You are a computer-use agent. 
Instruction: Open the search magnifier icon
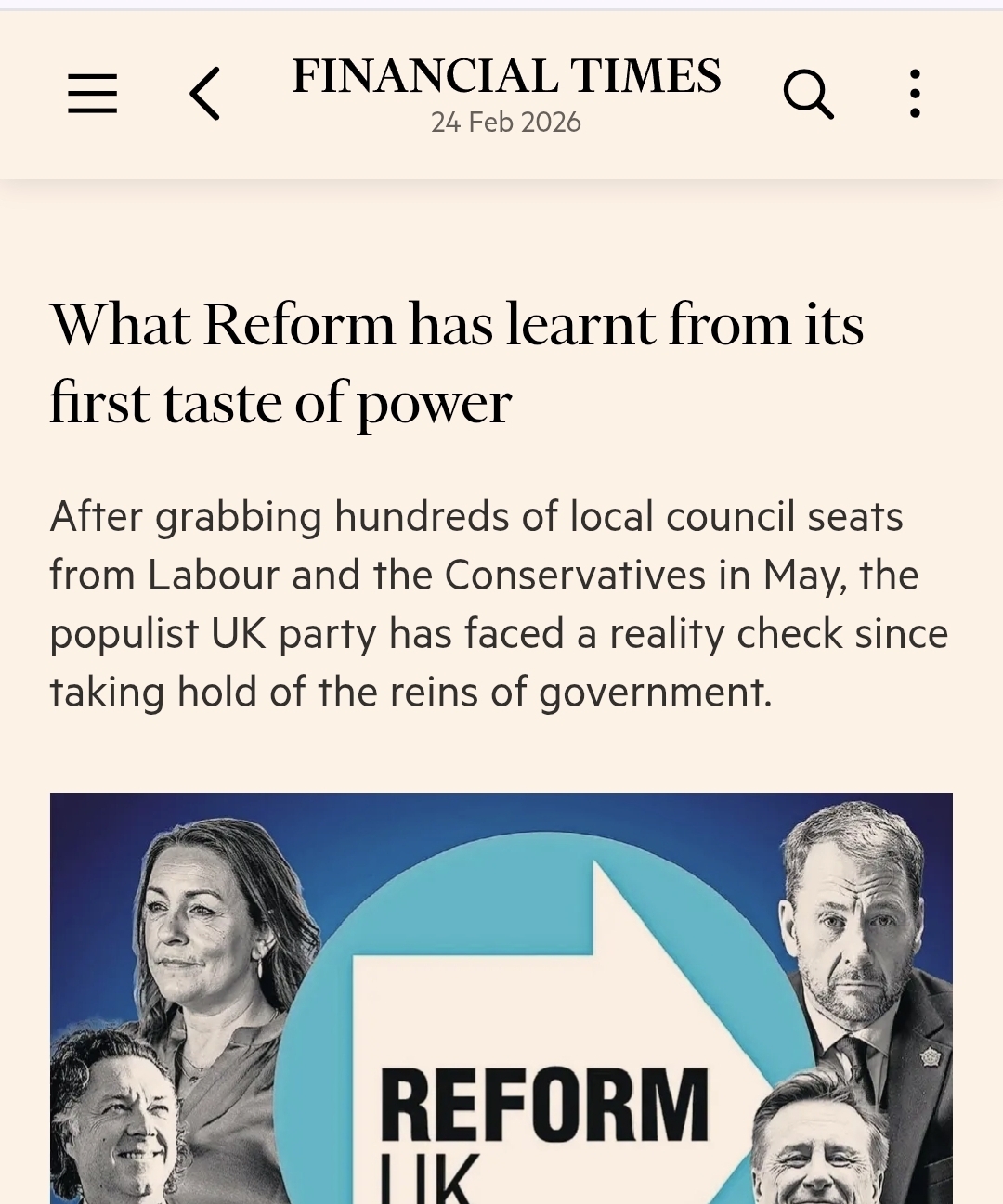coord(808,94)
